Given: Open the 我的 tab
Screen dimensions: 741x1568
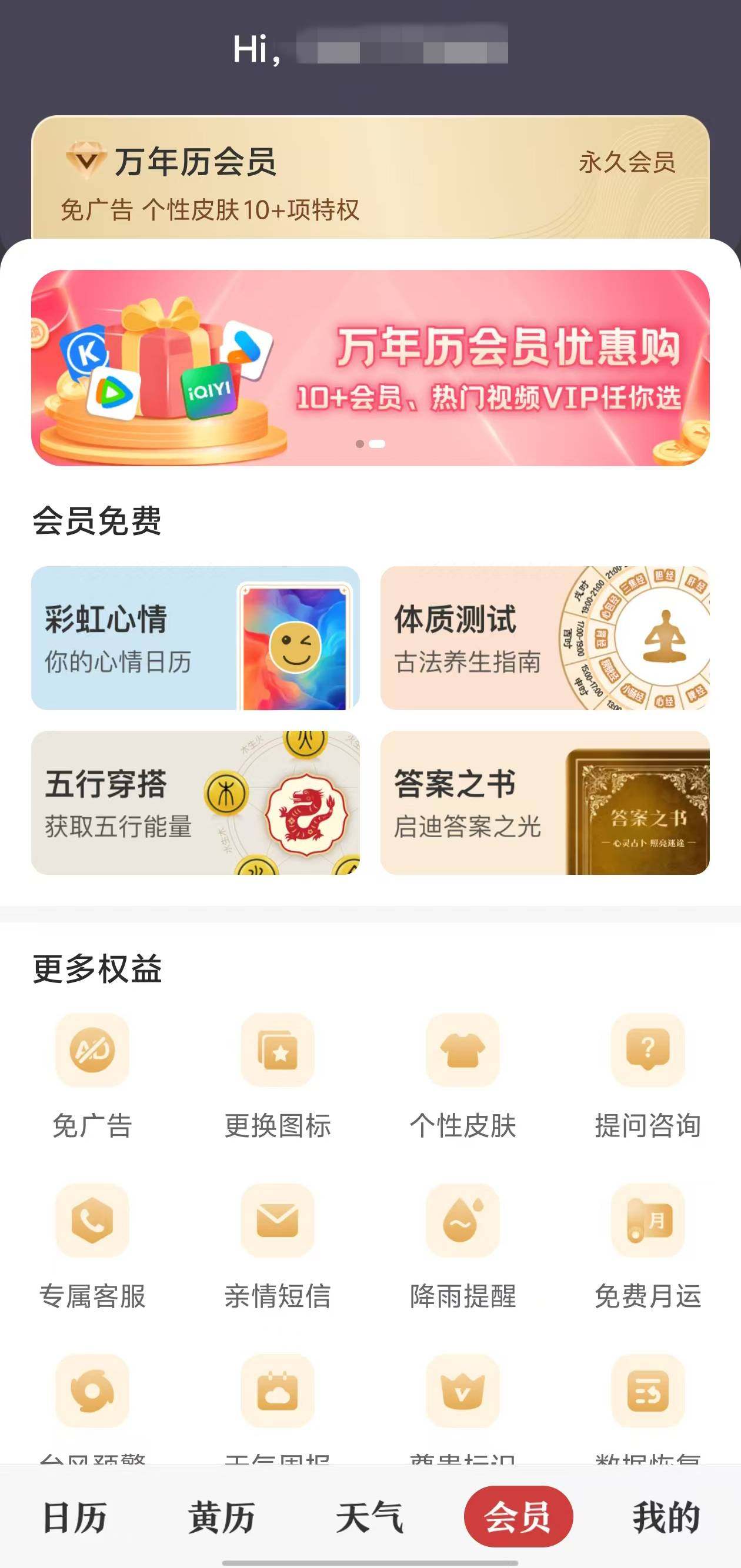Looking at the screenshot, I should tap(666, 1517).
